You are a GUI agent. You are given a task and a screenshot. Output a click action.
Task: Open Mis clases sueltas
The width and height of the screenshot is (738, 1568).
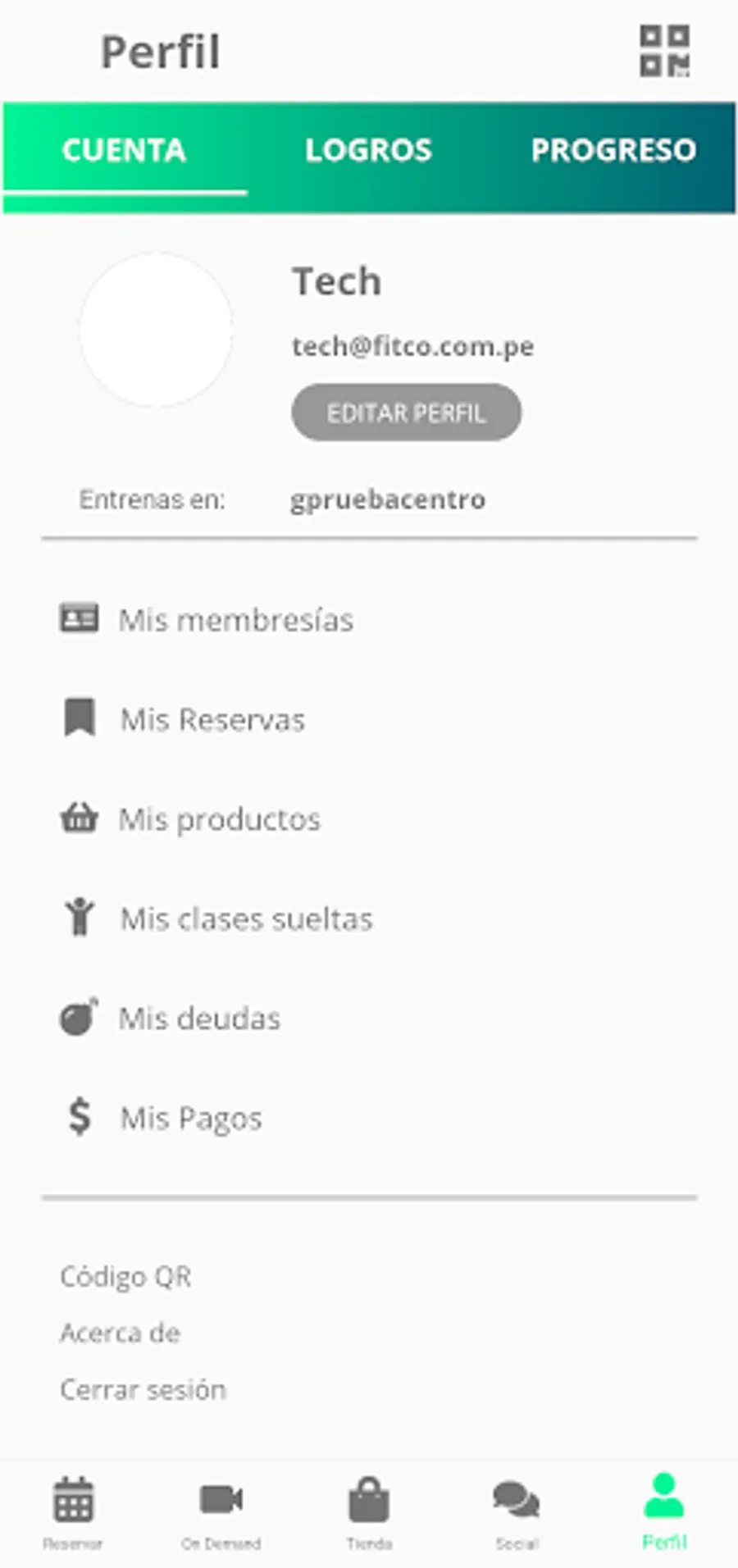pos(246,919)
